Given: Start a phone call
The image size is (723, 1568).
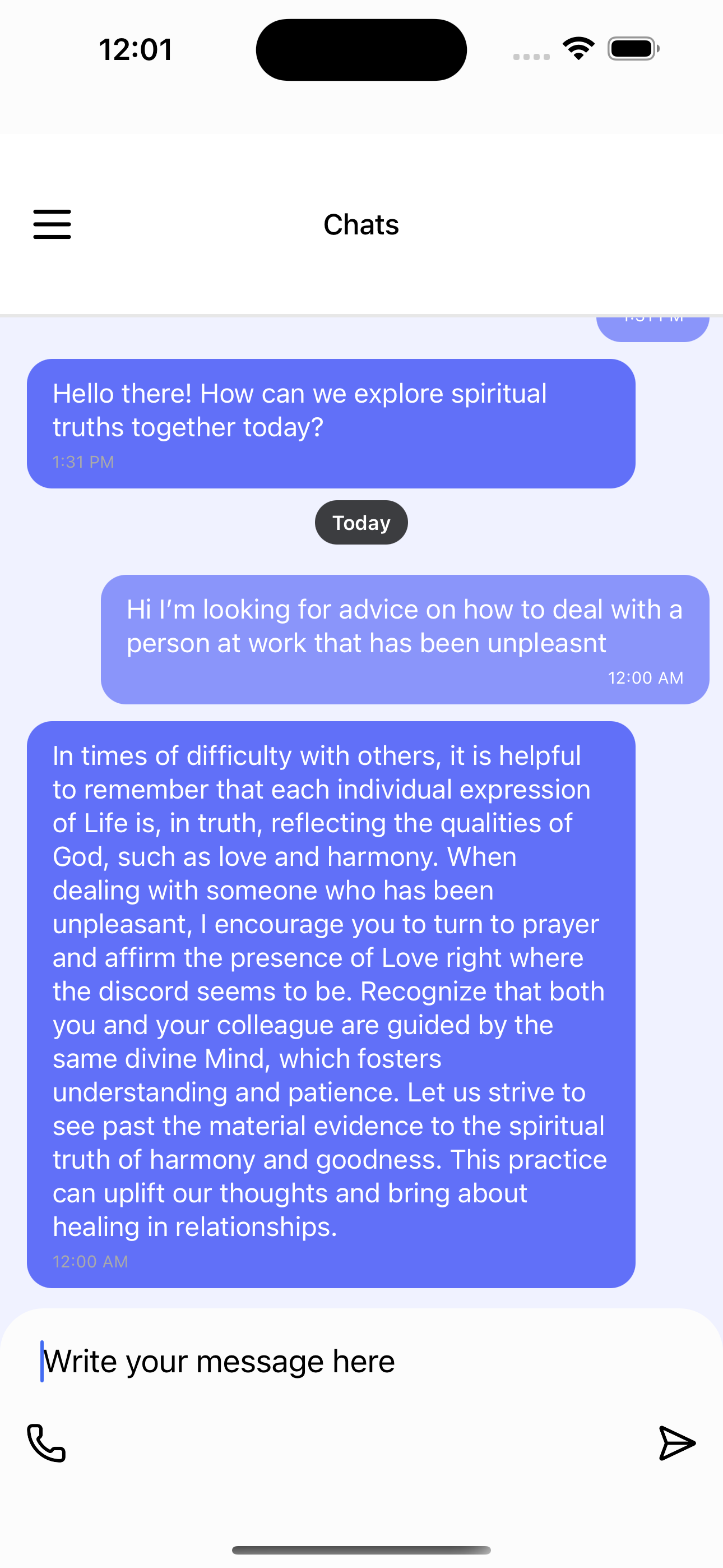Looking at the screenshot, I should click(47, 1442).
